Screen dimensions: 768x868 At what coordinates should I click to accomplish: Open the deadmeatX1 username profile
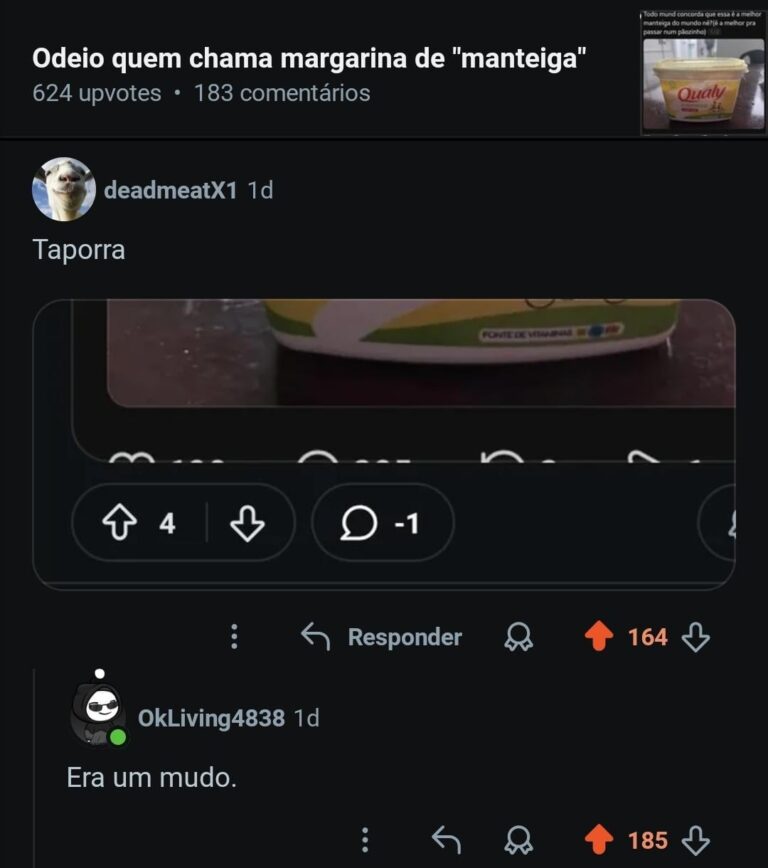pos(170,190)
